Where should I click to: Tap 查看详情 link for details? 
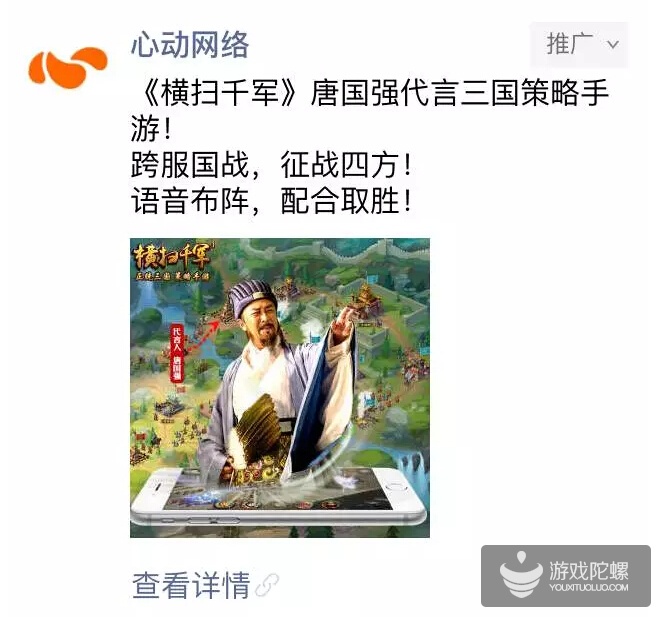(x=192, y=585)
